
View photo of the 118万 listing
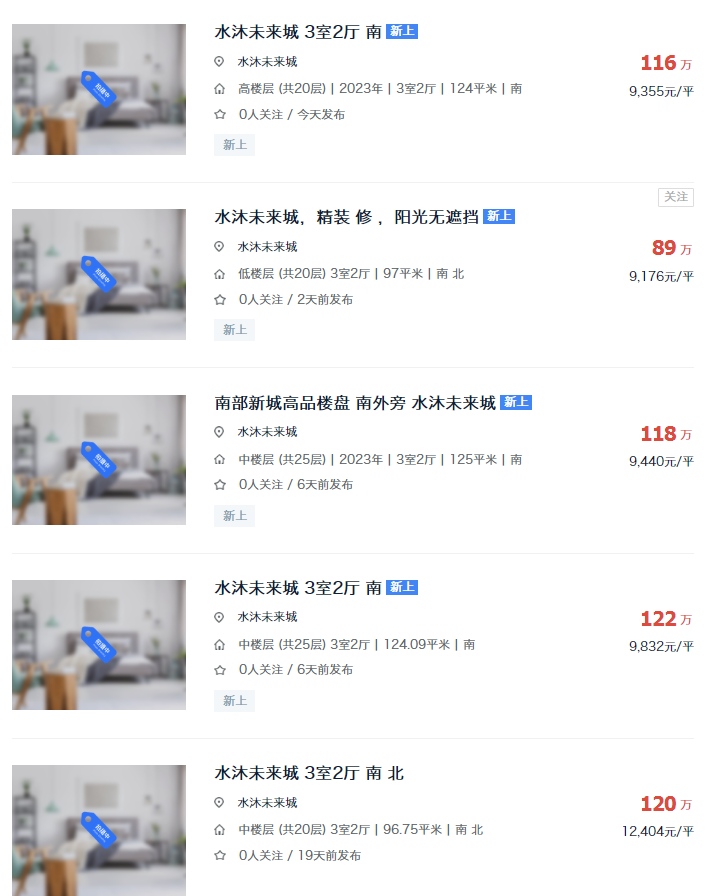(x=99, y=460)
